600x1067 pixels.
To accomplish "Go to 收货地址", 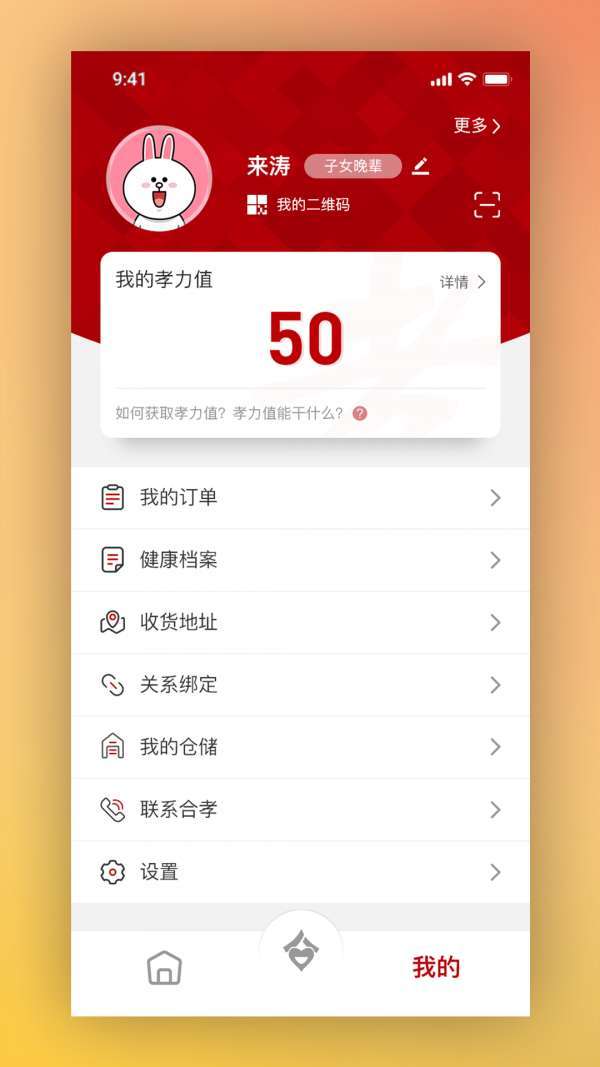I will pos(300,622).
